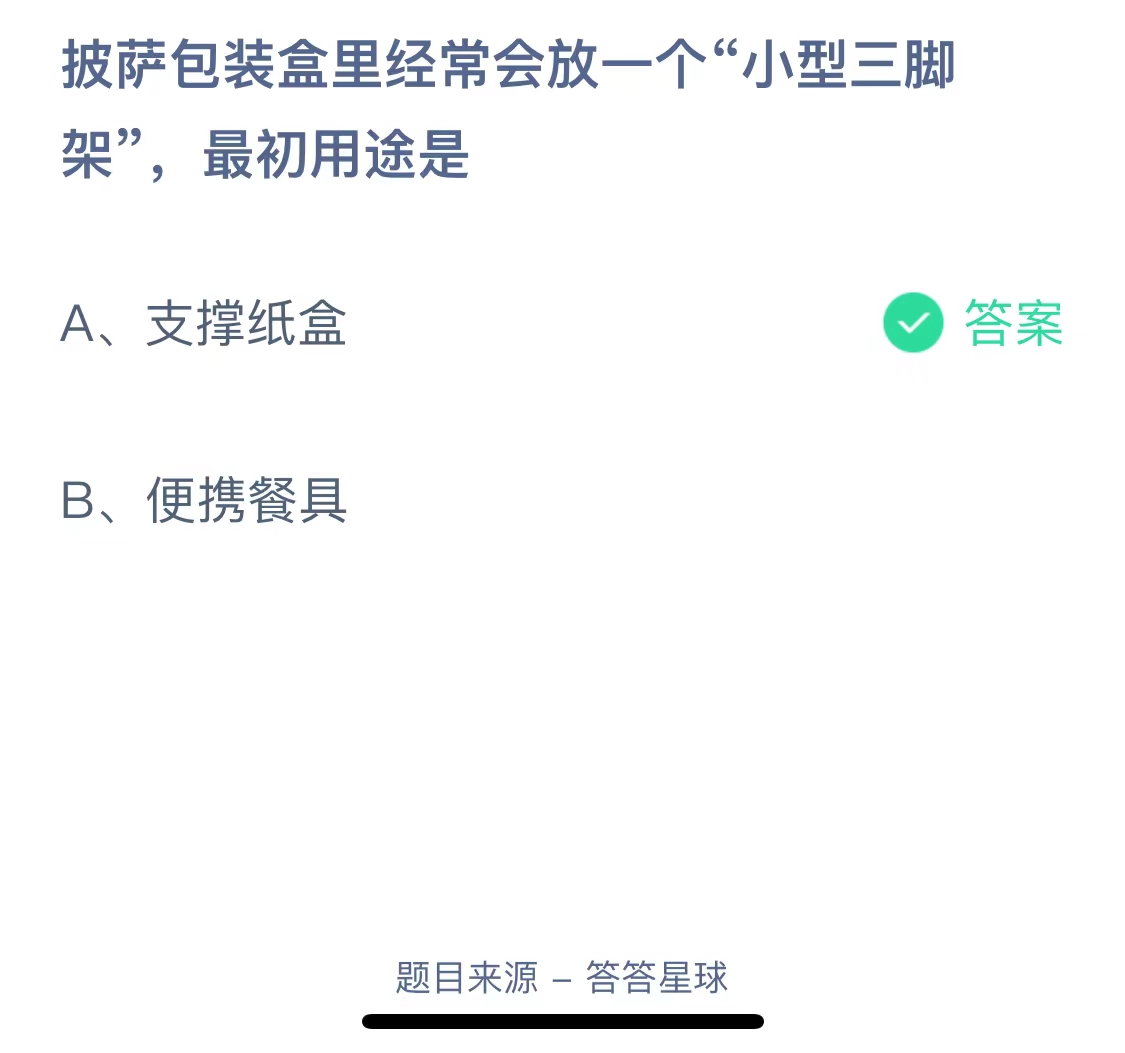Choose option B 便携餐具
Image resolution: width=1125 pixels, height=1053 pixels.
pyautogui.click(x=204, y=500)
